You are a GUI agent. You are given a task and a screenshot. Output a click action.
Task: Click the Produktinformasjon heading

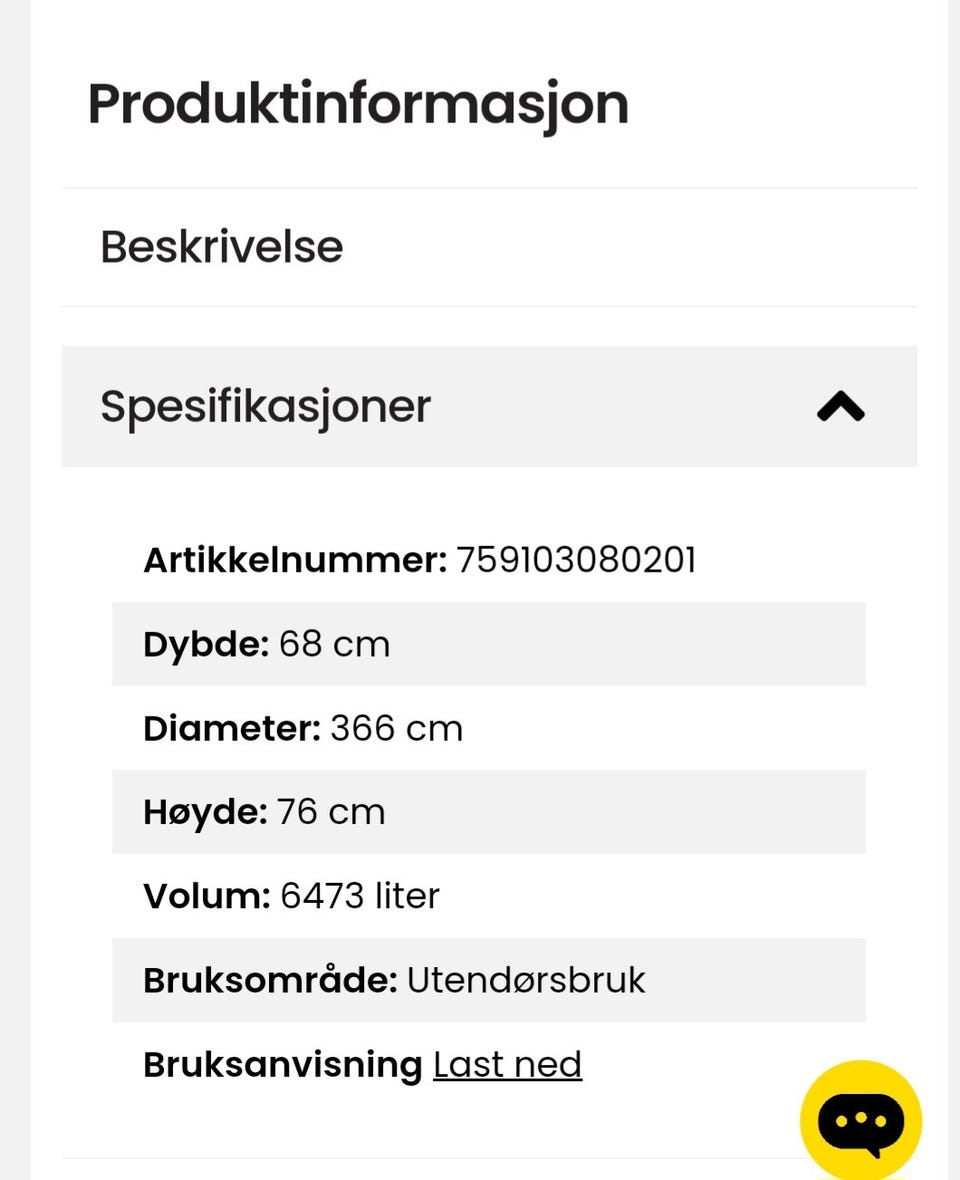tap(358, 103)
